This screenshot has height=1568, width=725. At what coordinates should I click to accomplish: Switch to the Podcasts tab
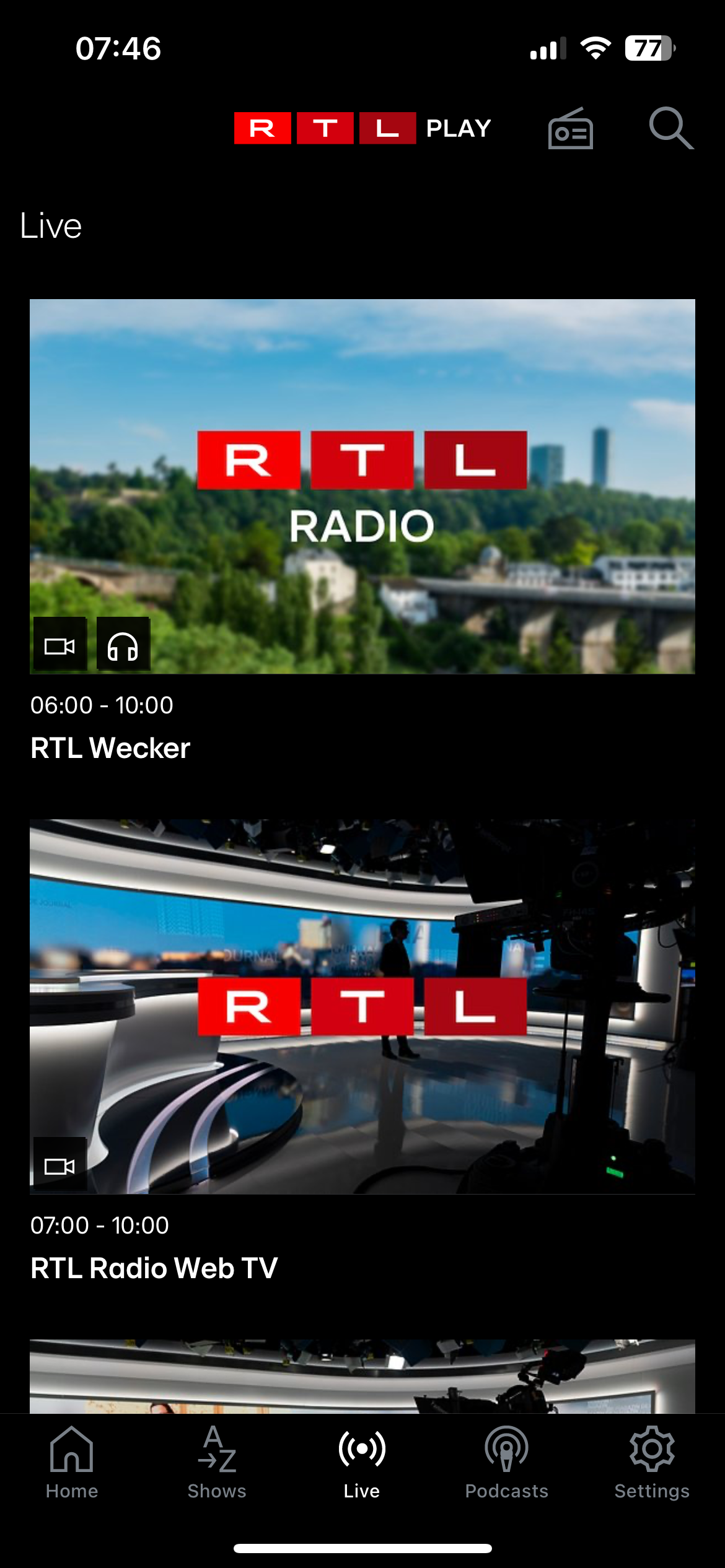coord(507,1463)
